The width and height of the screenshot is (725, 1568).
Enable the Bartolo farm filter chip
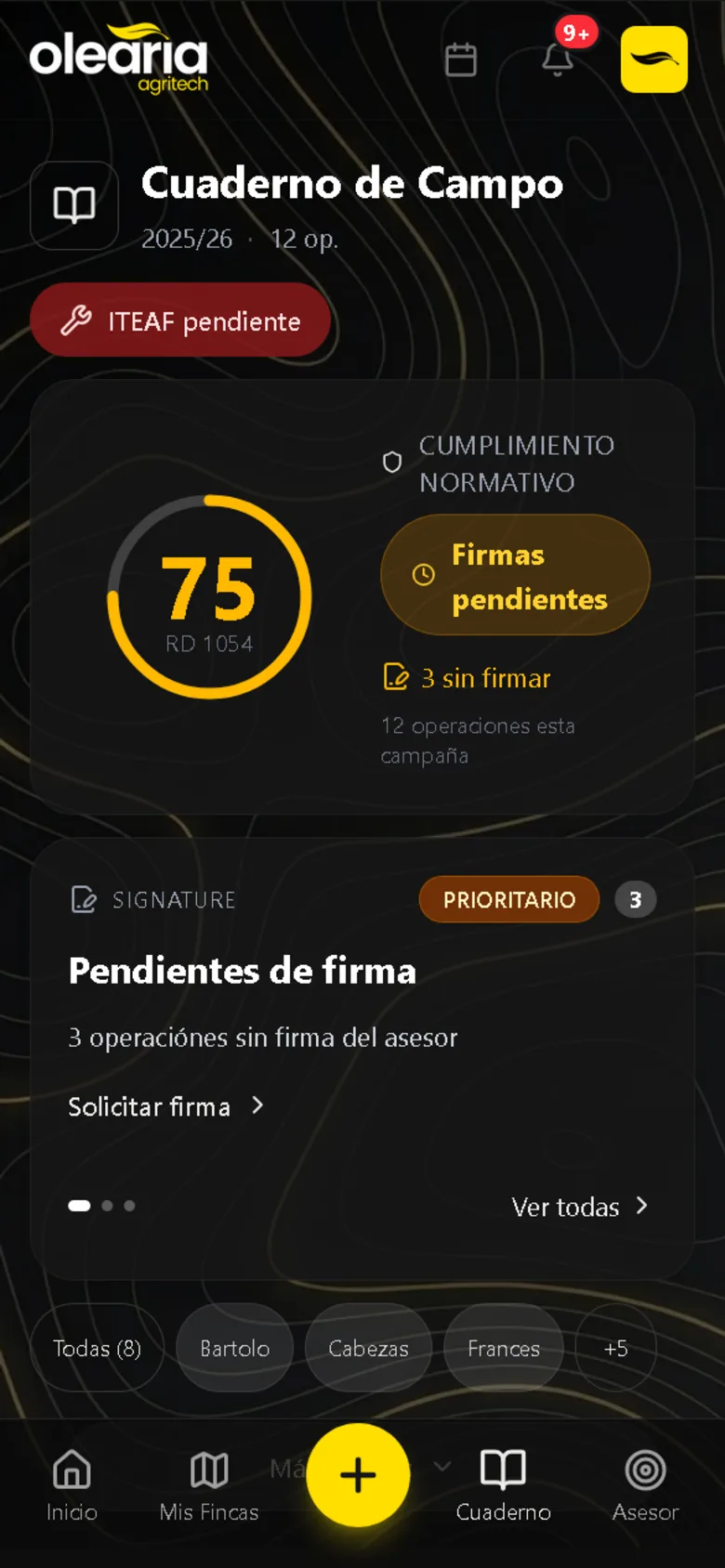tap(234, 1348)
